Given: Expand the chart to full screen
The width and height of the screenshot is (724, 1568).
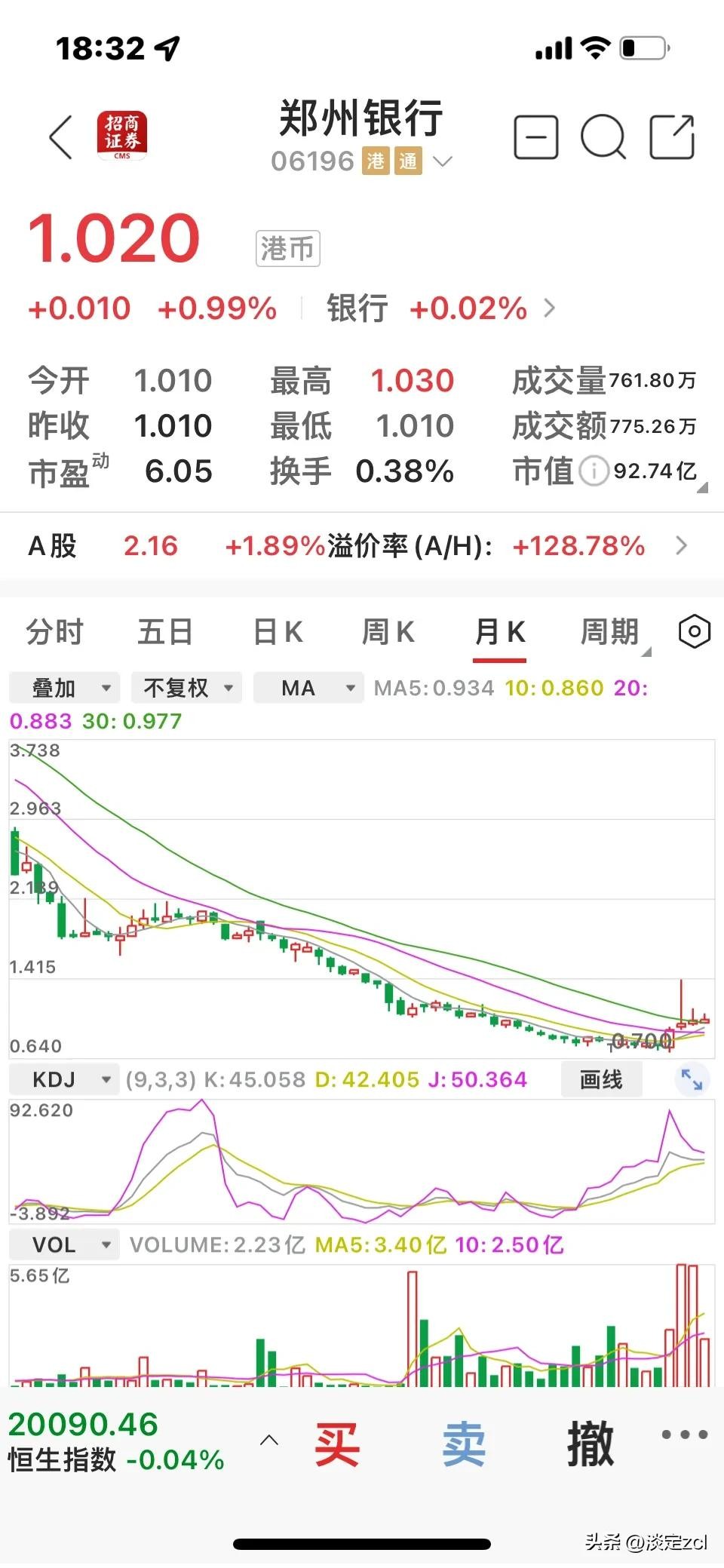Looking at the screenshot, I should coord(692,1079).
